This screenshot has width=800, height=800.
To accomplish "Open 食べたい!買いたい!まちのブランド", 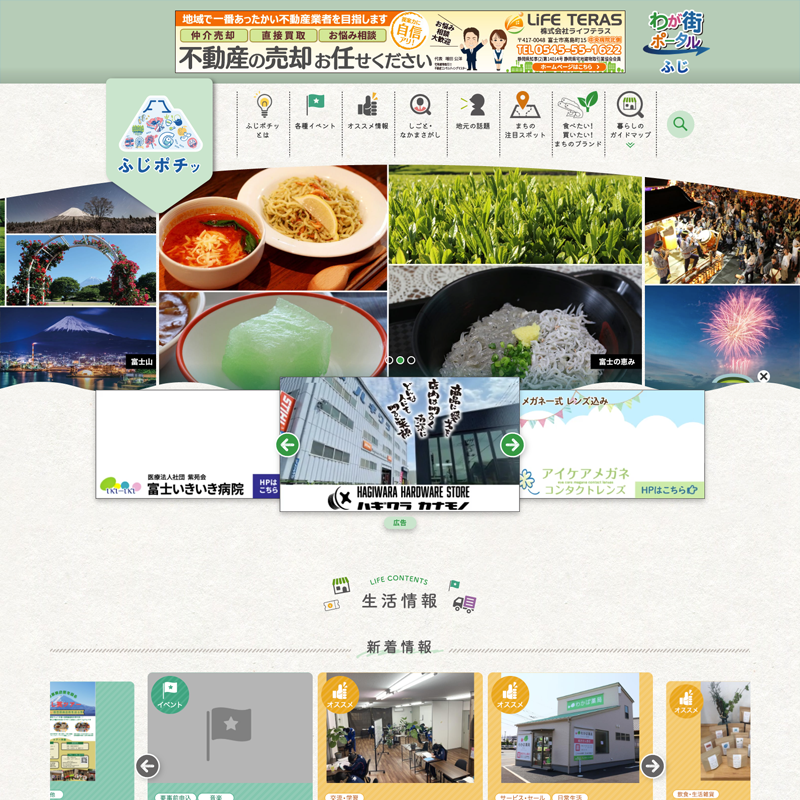I will tap(578, 120).
